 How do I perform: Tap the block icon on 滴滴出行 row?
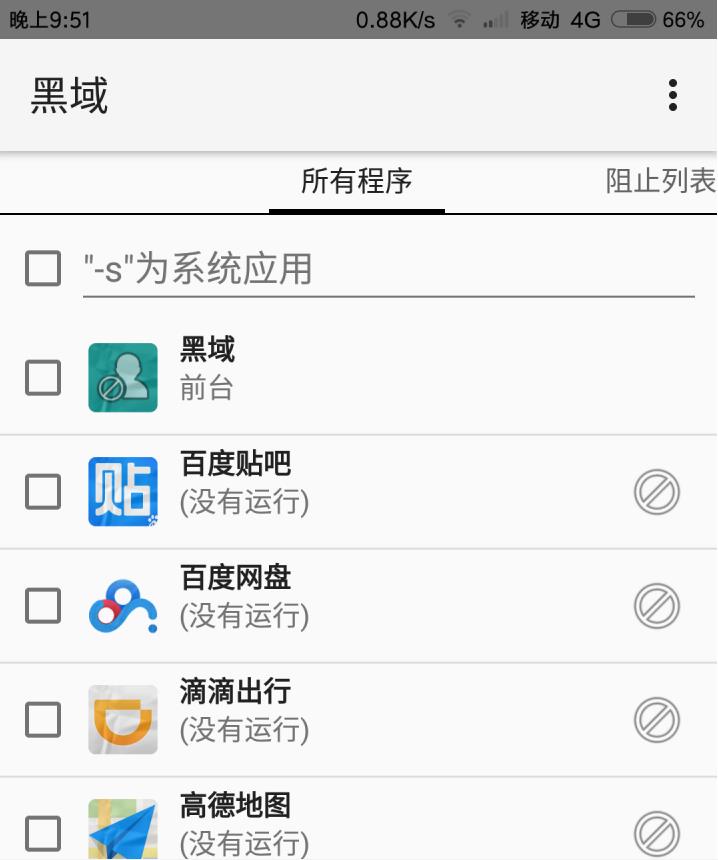coord(657,720)
